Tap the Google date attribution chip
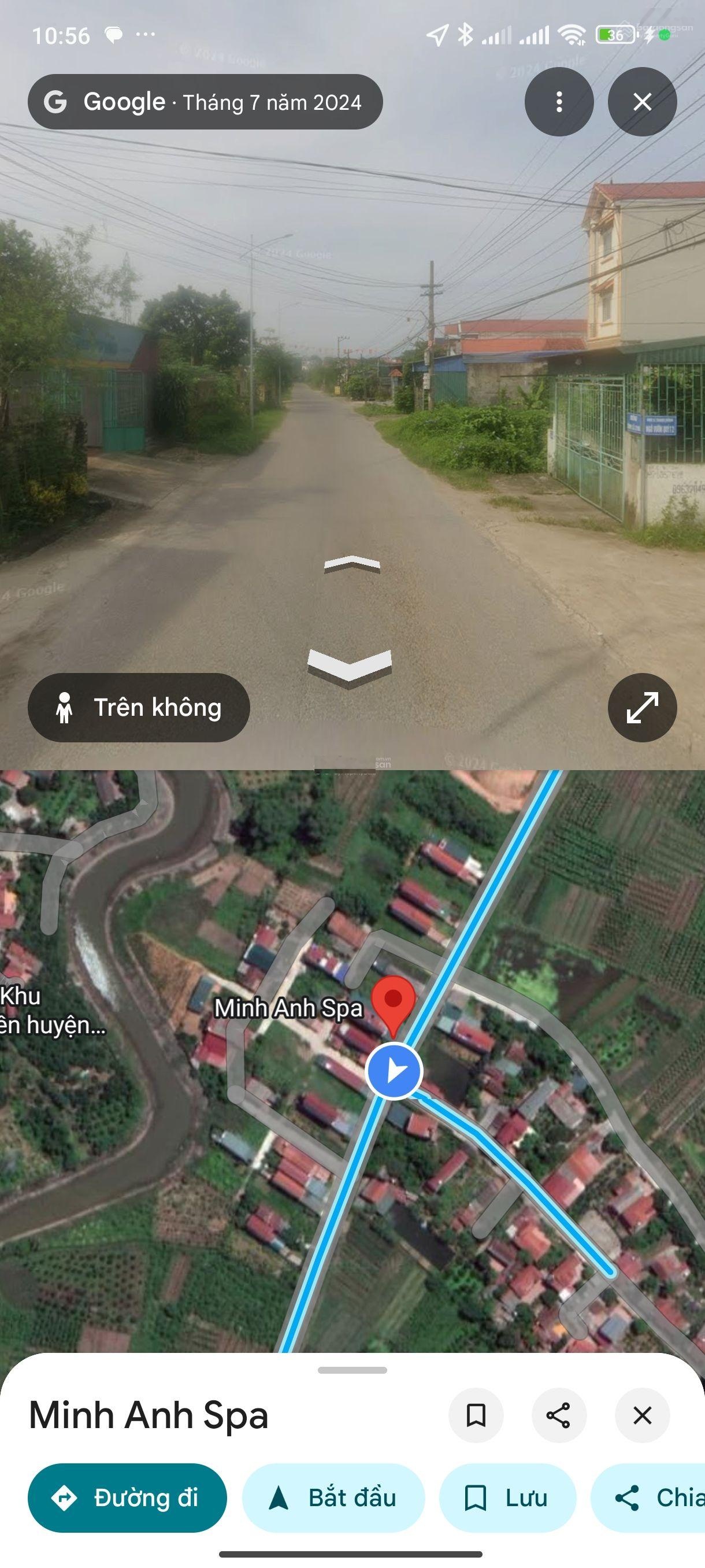This screenshot has height=1568, width=705. (205, 102)
